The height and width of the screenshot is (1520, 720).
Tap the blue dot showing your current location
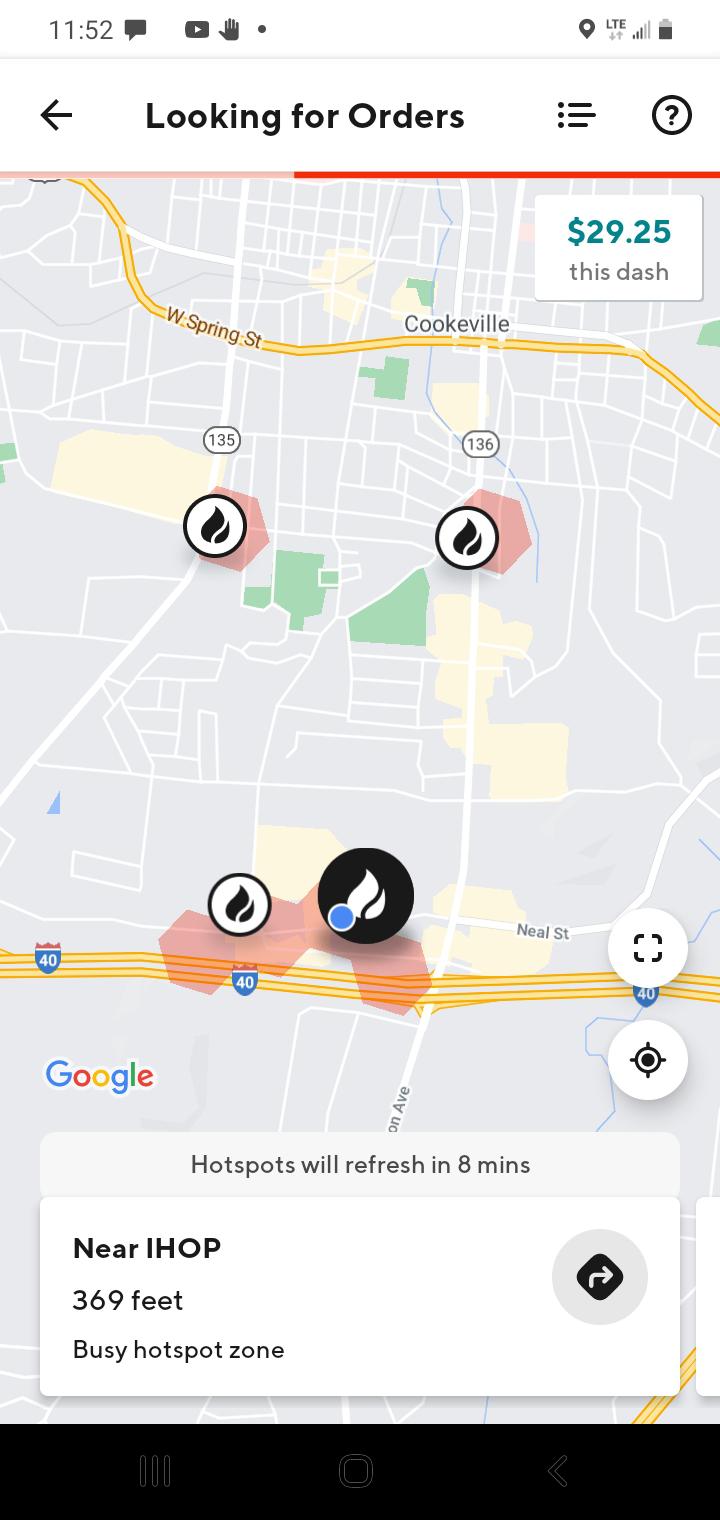pyautogui.click(x=340, y=917)
